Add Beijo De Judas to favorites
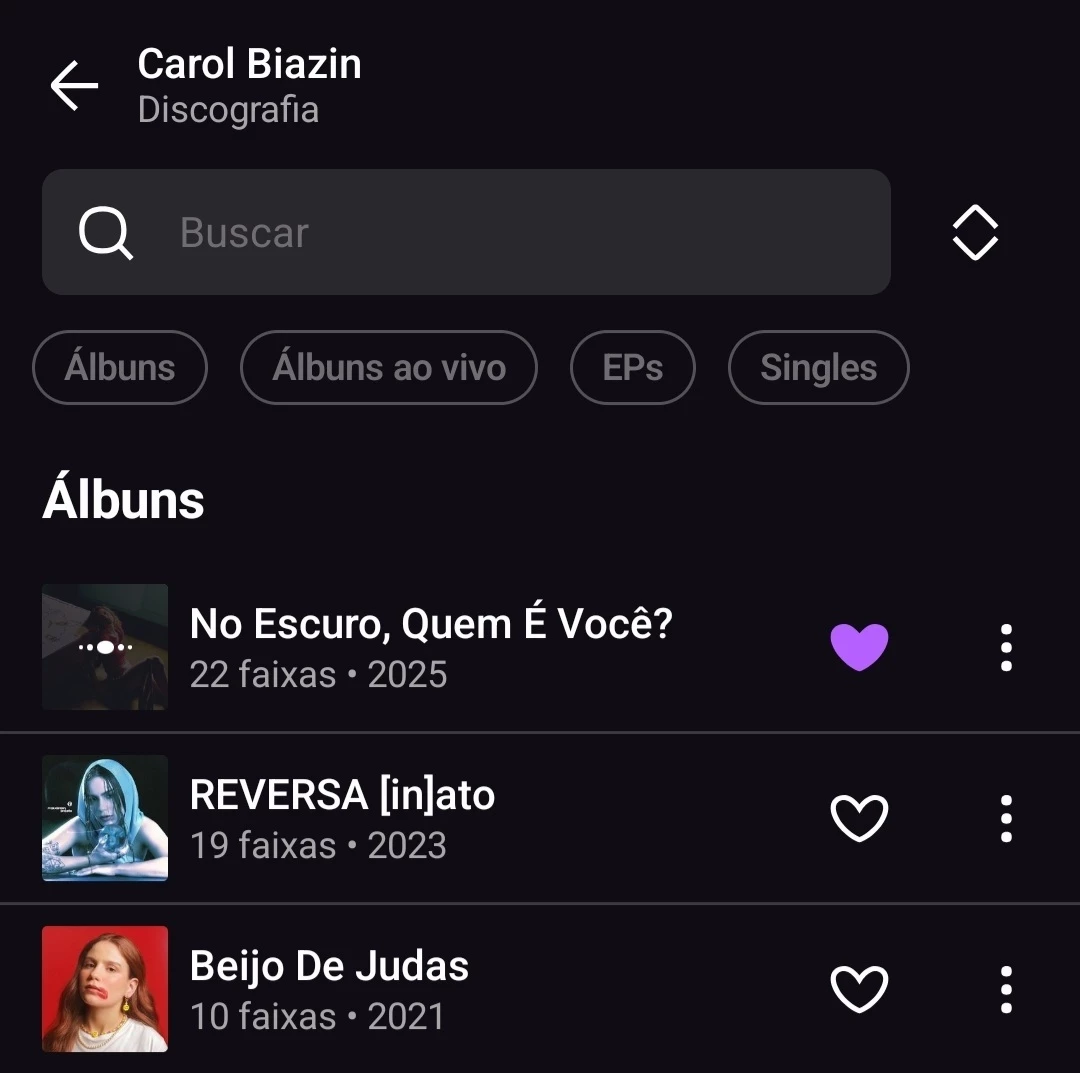 click(x=859, y=990)
